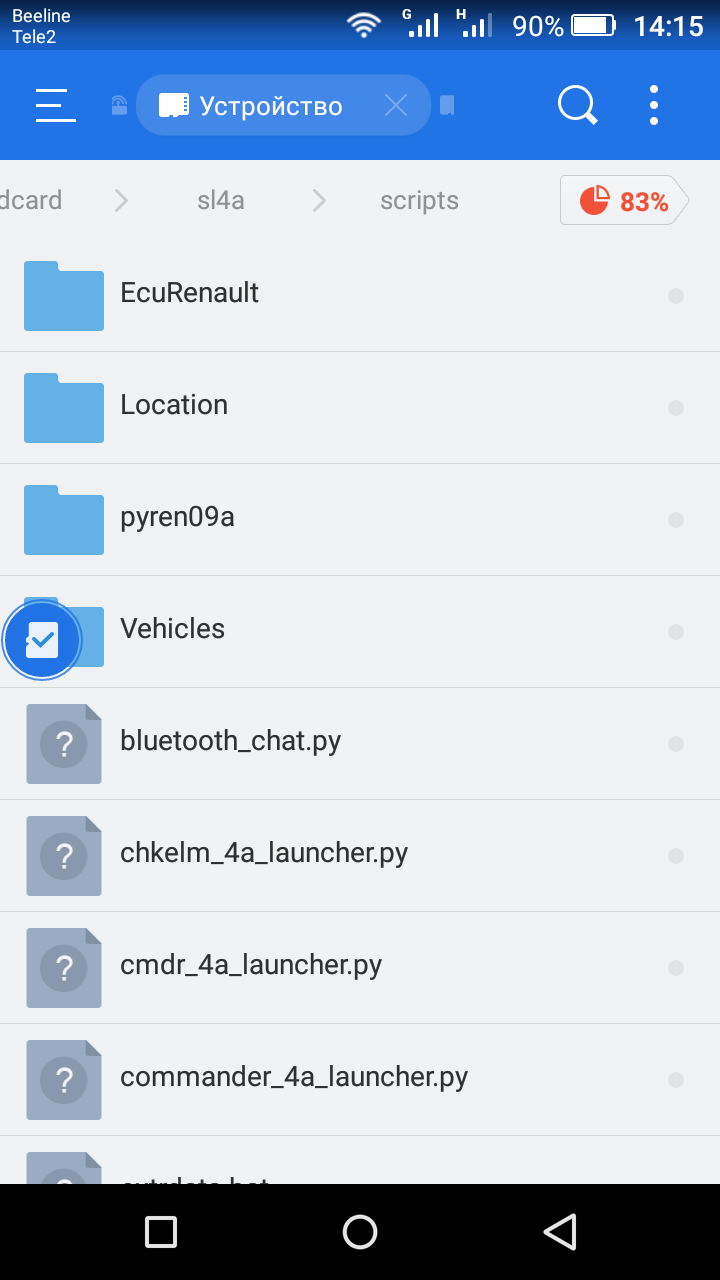Open the overflow menu
Screen dimensions: 720x1280
654,105
